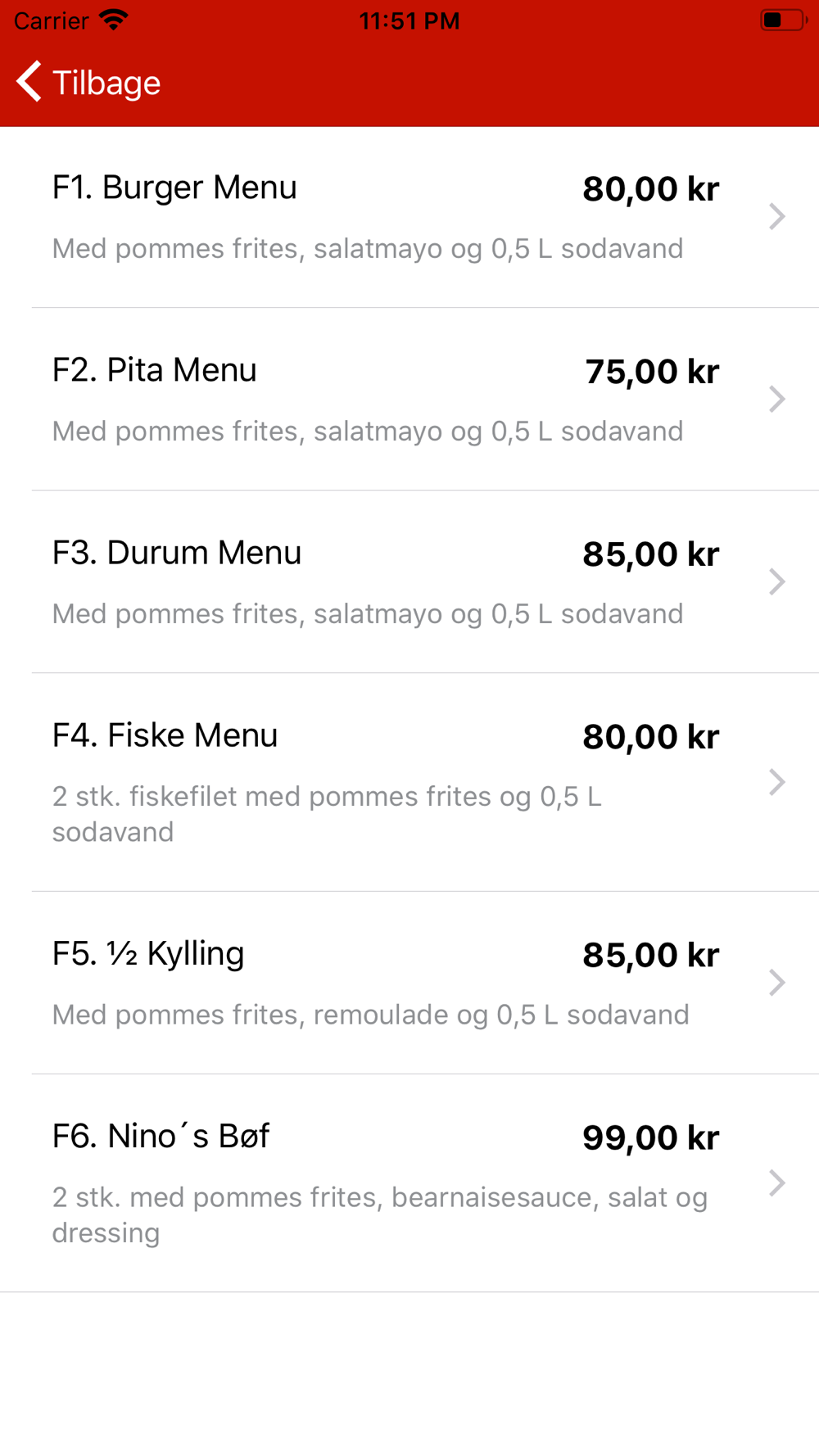
Task: Select F2. Pita Menu
Action: tap(409, 400)
